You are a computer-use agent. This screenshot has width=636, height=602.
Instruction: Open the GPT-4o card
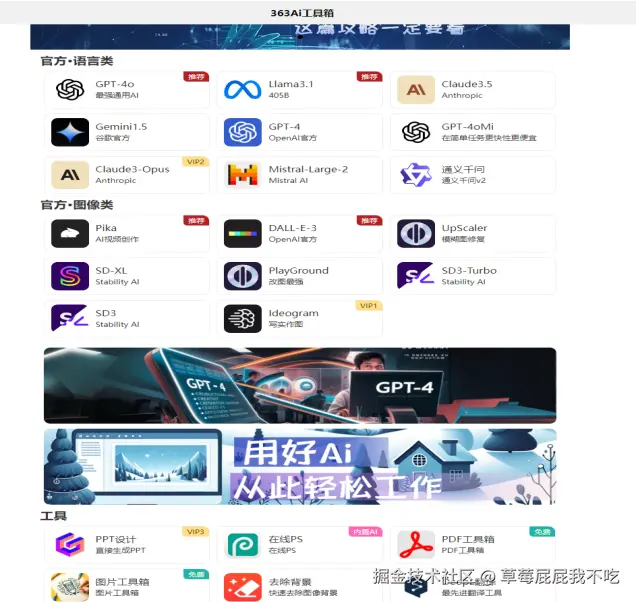tap(127, 90)
